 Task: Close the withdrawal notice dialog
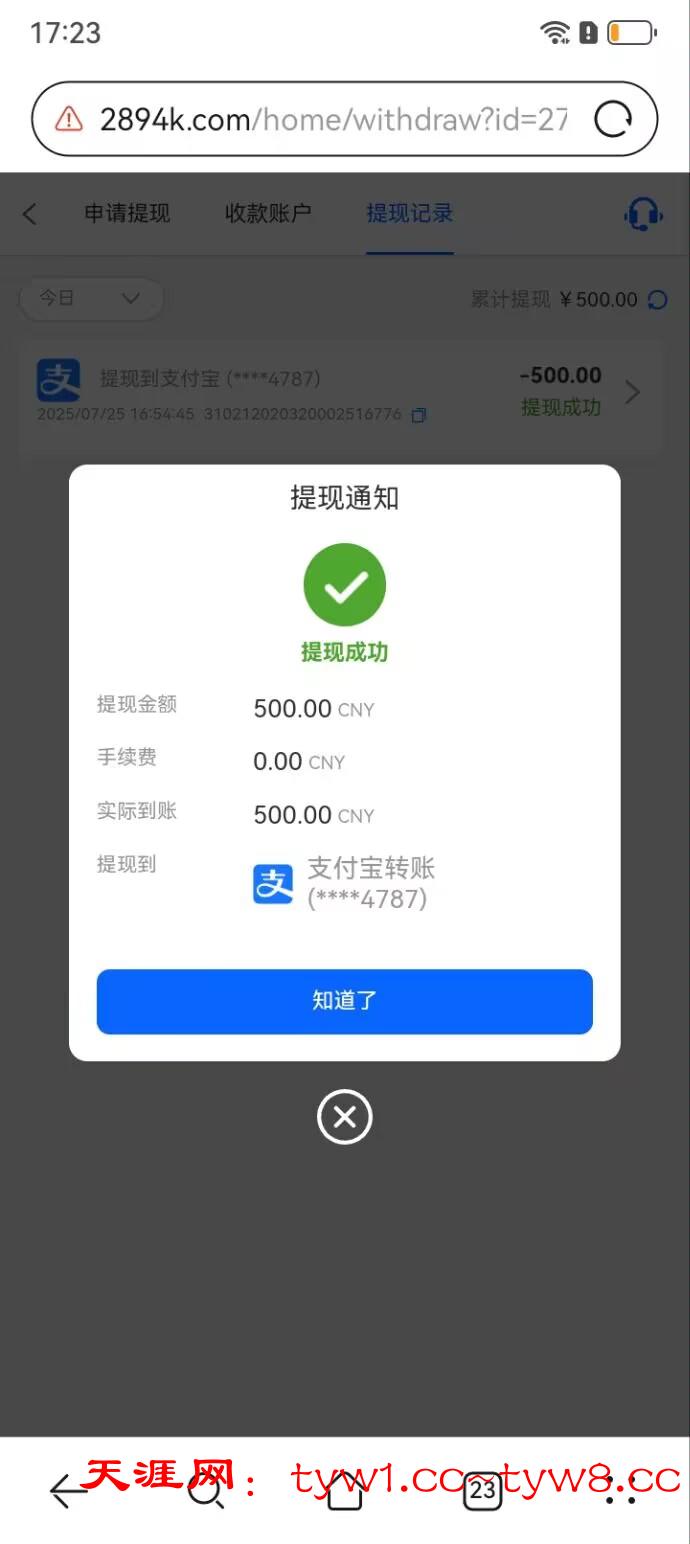point(345,1117)
